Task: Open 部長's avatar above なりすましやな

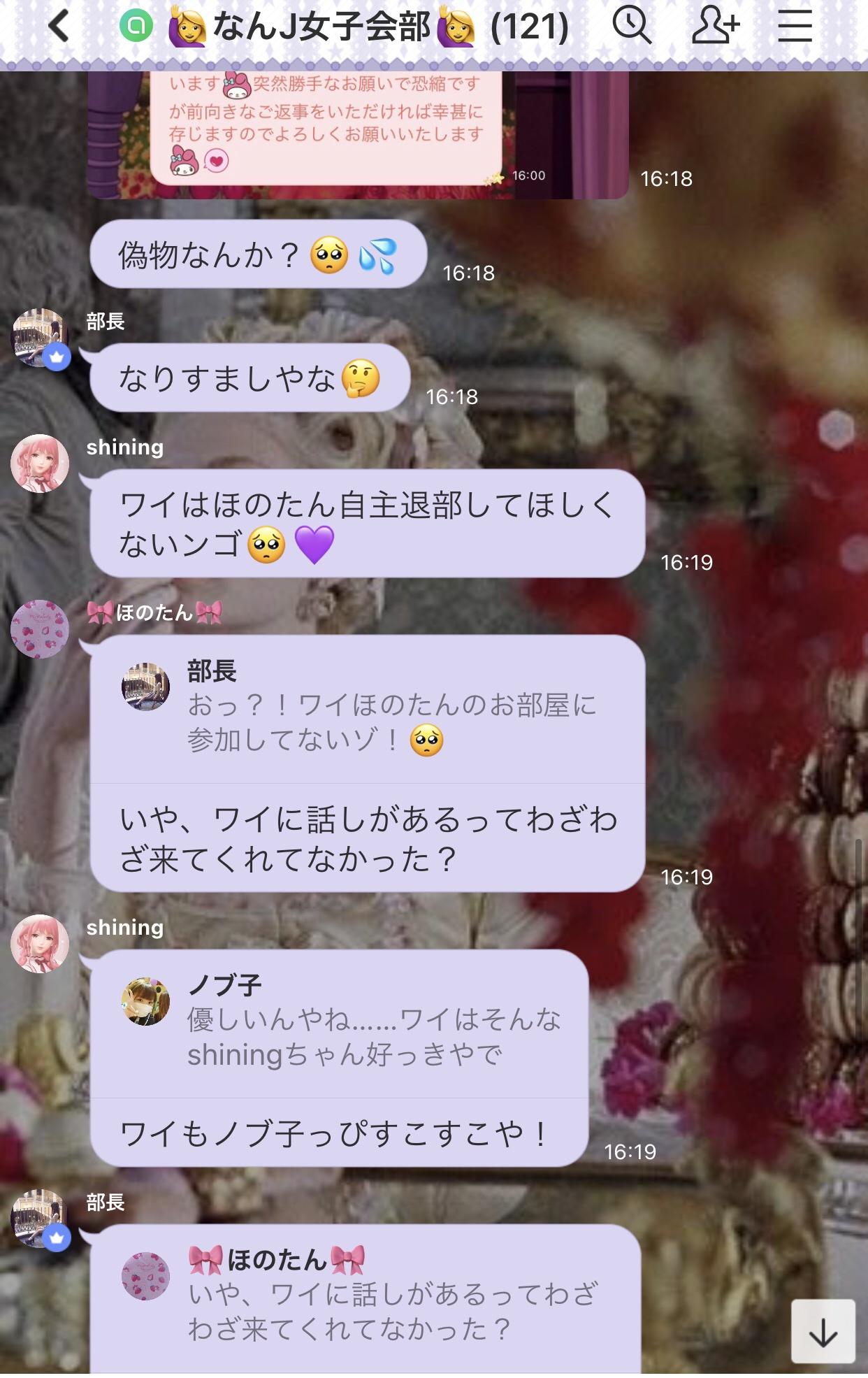Action: point(40,338)
